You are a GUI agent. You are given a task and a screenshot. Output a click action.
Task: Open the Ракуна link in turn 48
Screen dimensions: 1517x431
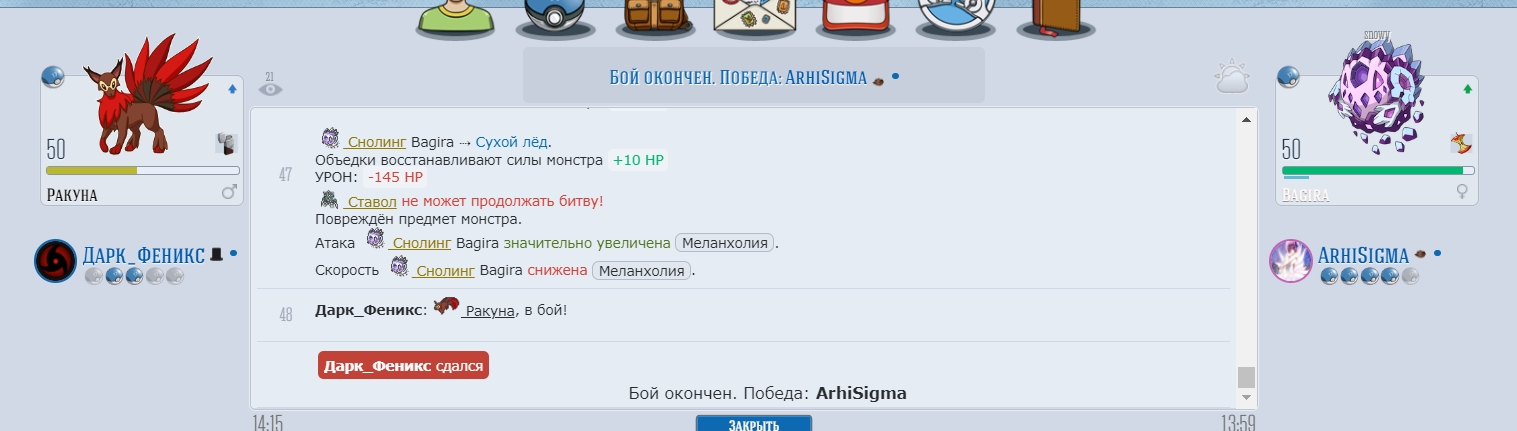(489, 311)
